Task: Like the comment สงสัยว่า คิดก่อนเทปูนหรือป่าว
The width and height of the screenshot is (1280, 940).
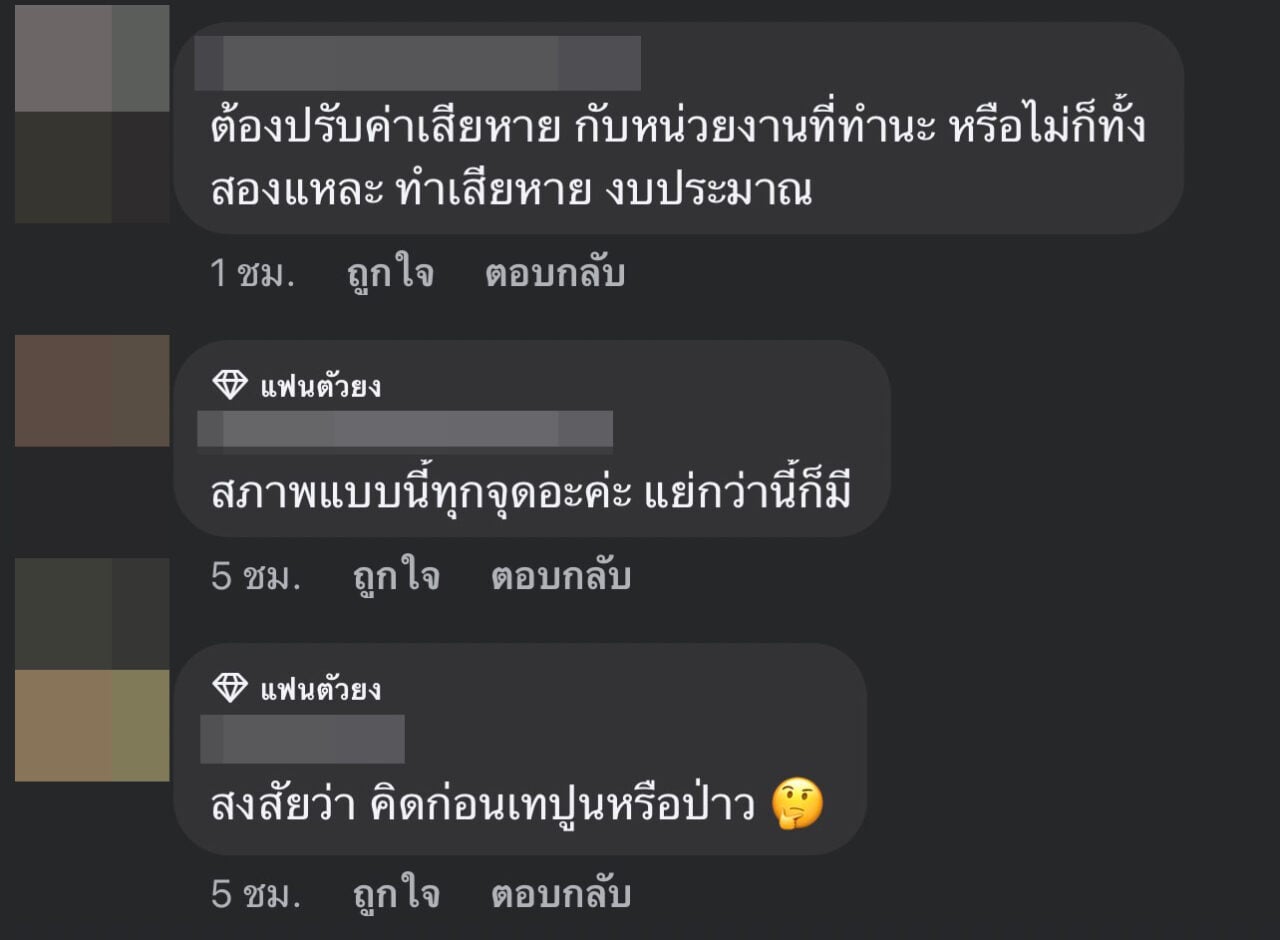Action: coord(396,895)
